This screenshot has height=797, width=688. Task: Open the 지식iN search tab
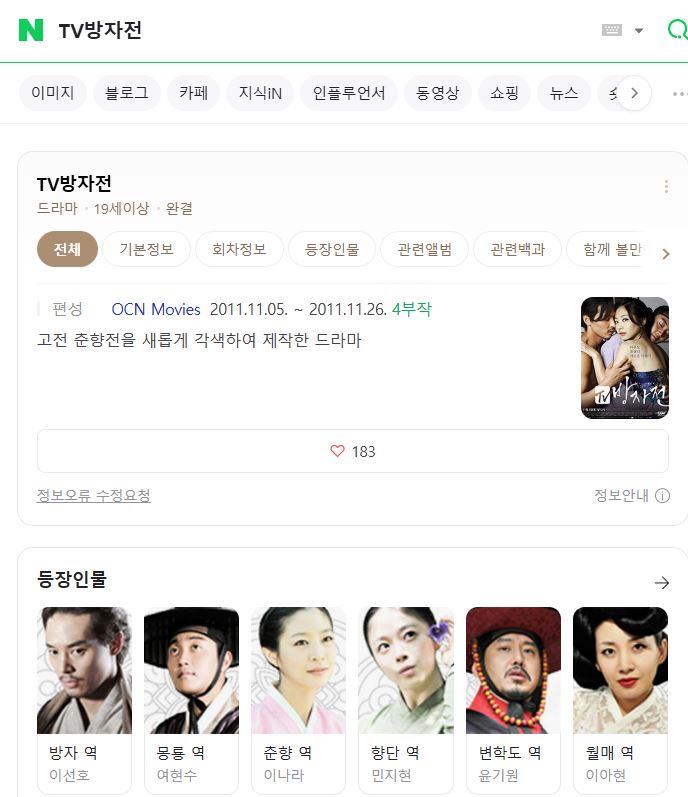point(260,93)
